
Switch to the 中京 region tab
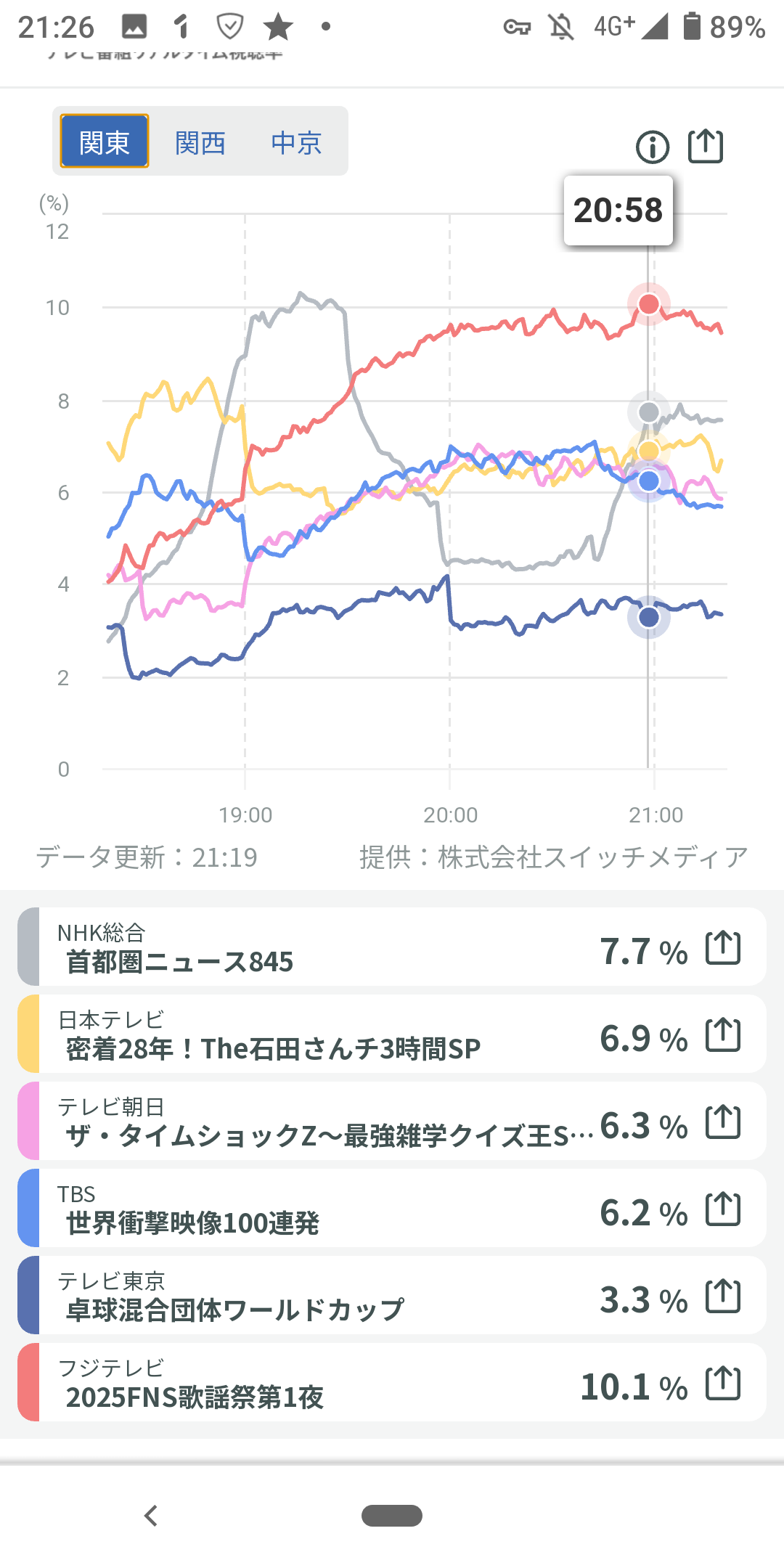click(x=296, y=142)
